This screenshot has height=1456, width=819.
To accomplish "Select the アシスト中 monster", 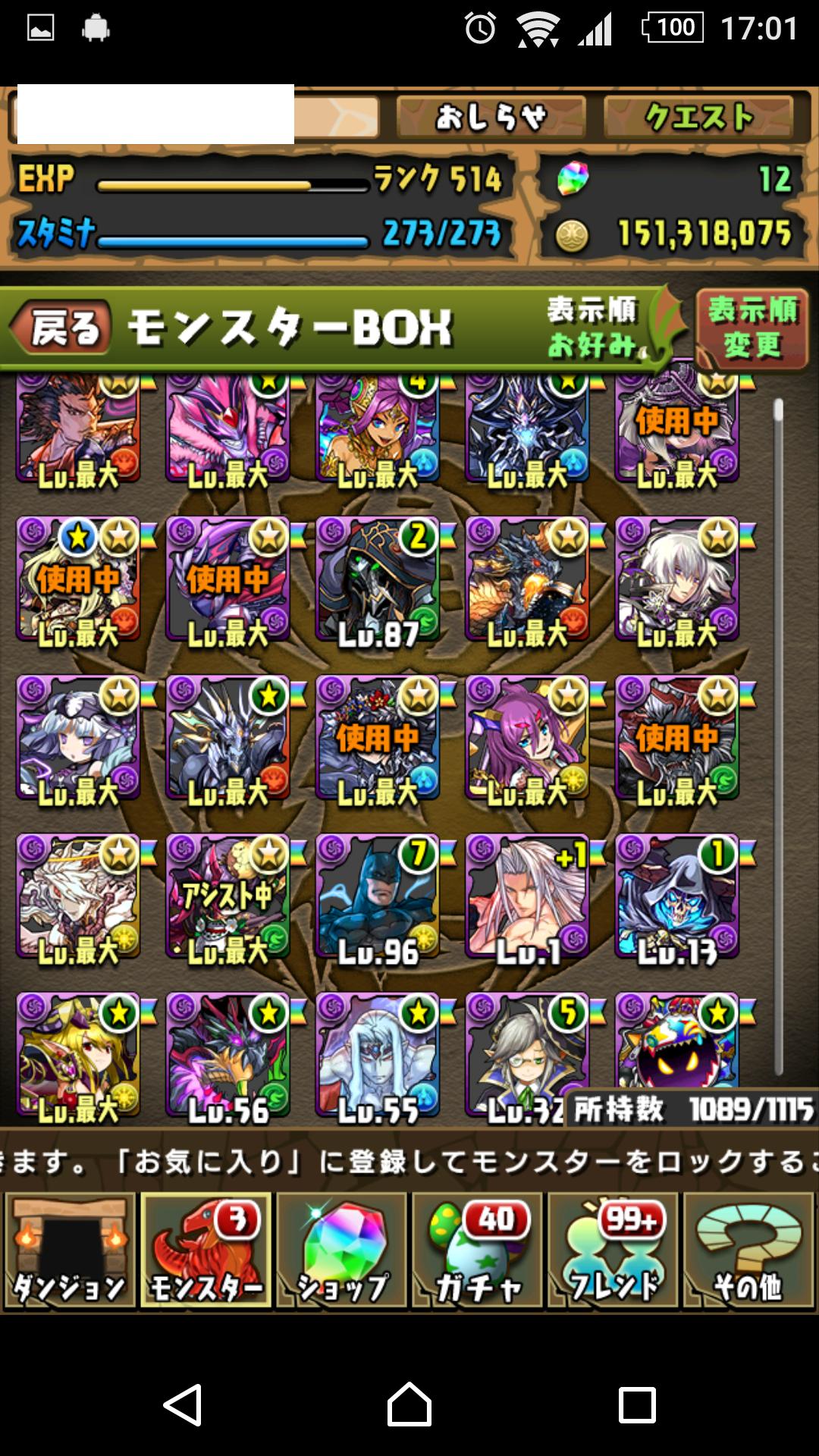I will coord(228,898).
